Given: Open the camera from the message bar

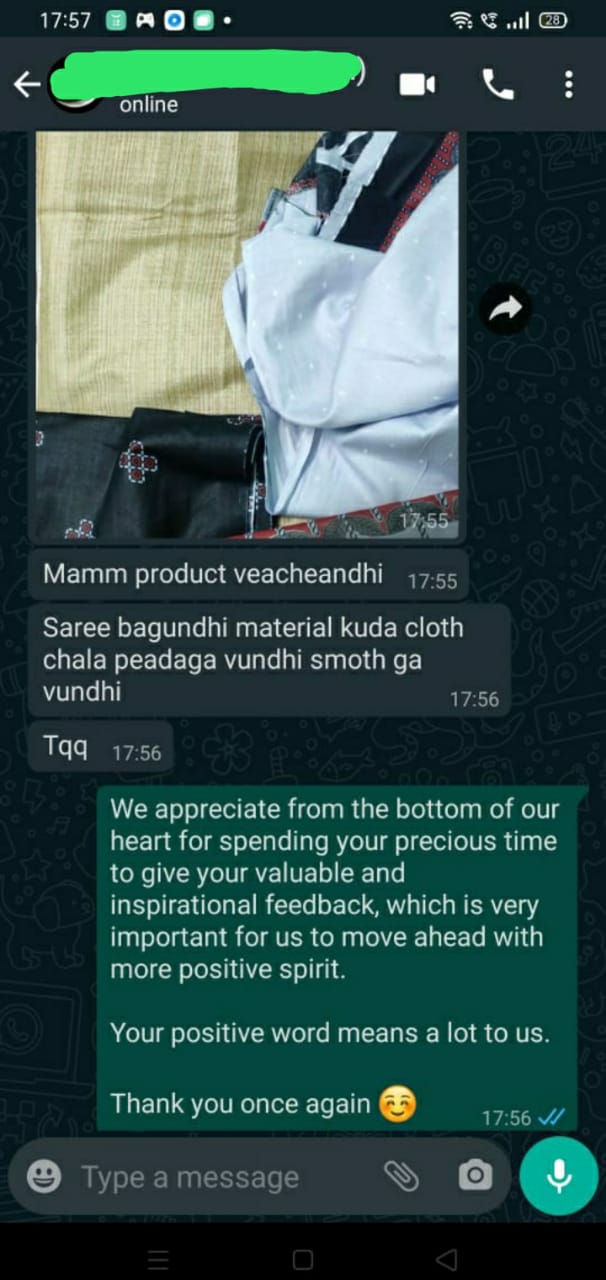Looking at the screenshot, I should [475, 1177].
